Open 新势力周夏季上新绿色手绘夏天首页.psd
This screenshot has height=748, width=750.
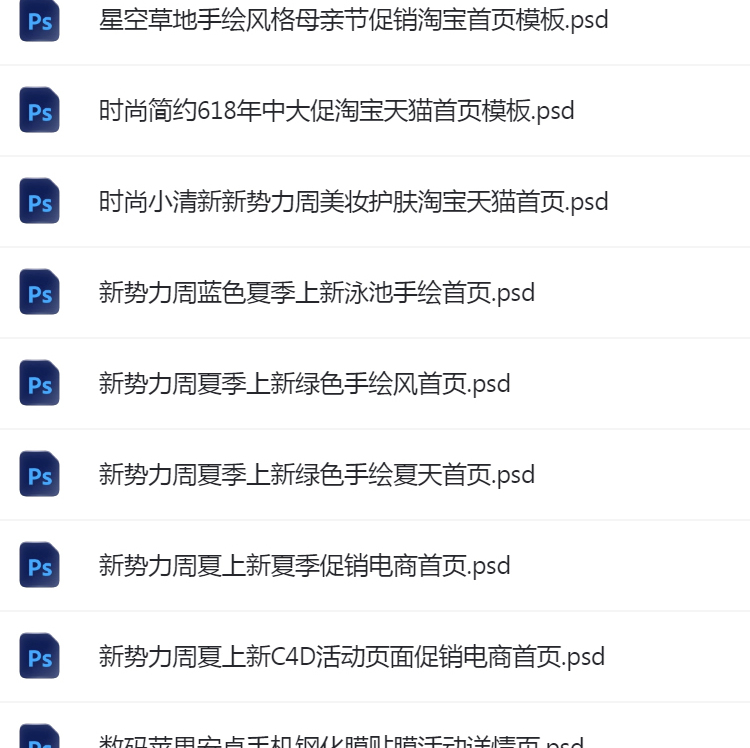pyautogui.click(x=316, y=475)
